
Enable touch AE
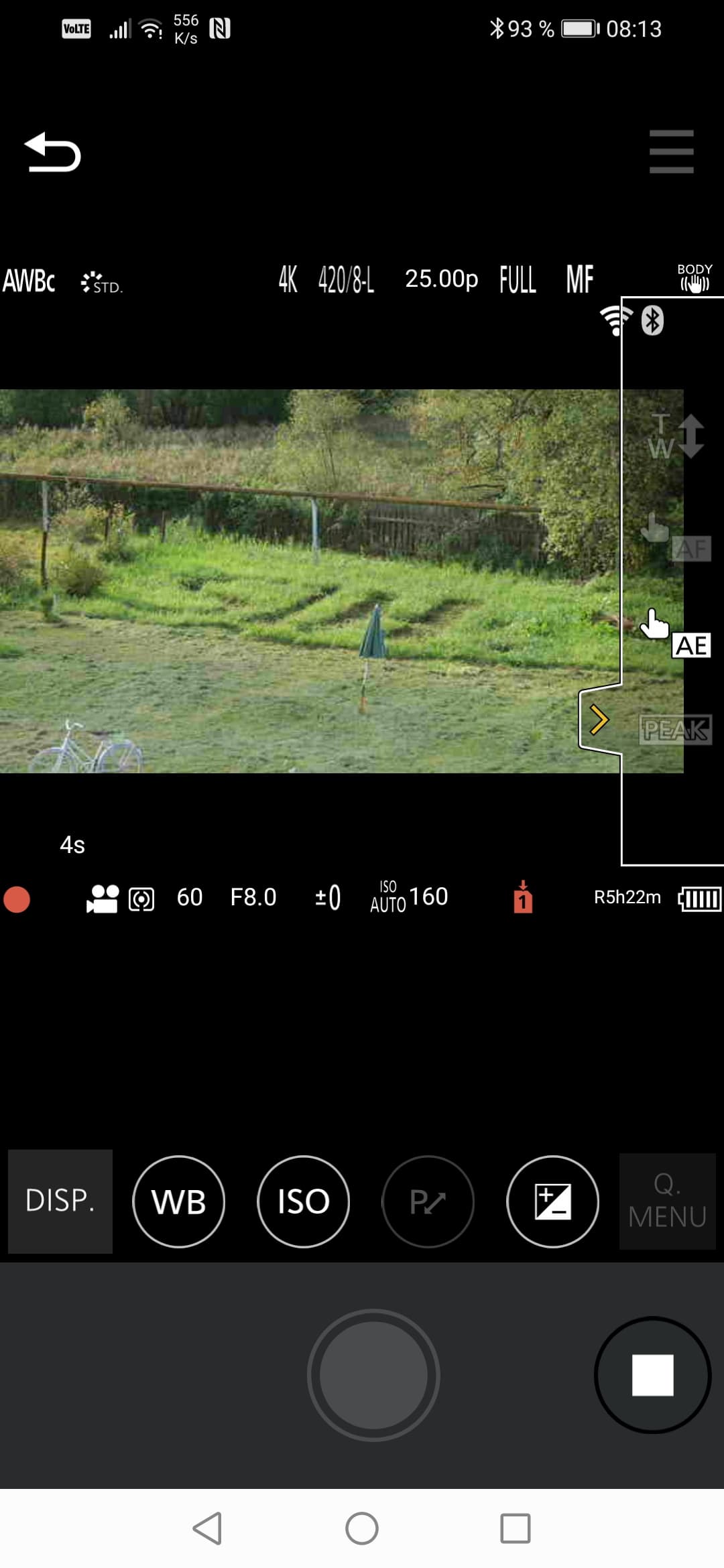674,635
